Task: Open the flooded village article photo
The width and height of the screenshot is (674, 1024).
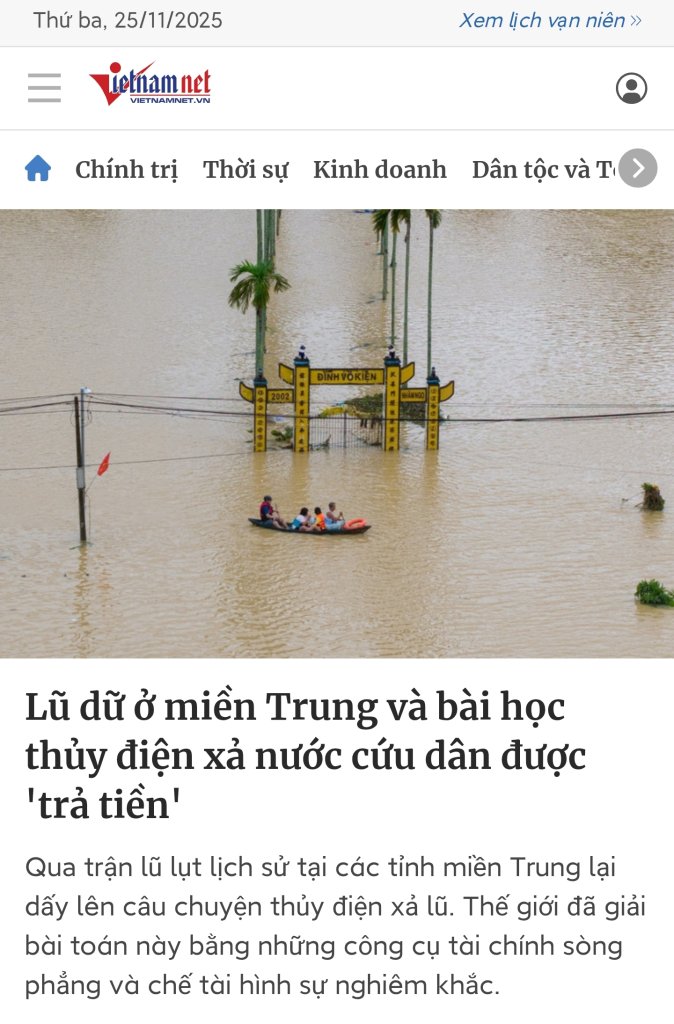Action: (337, 433)
